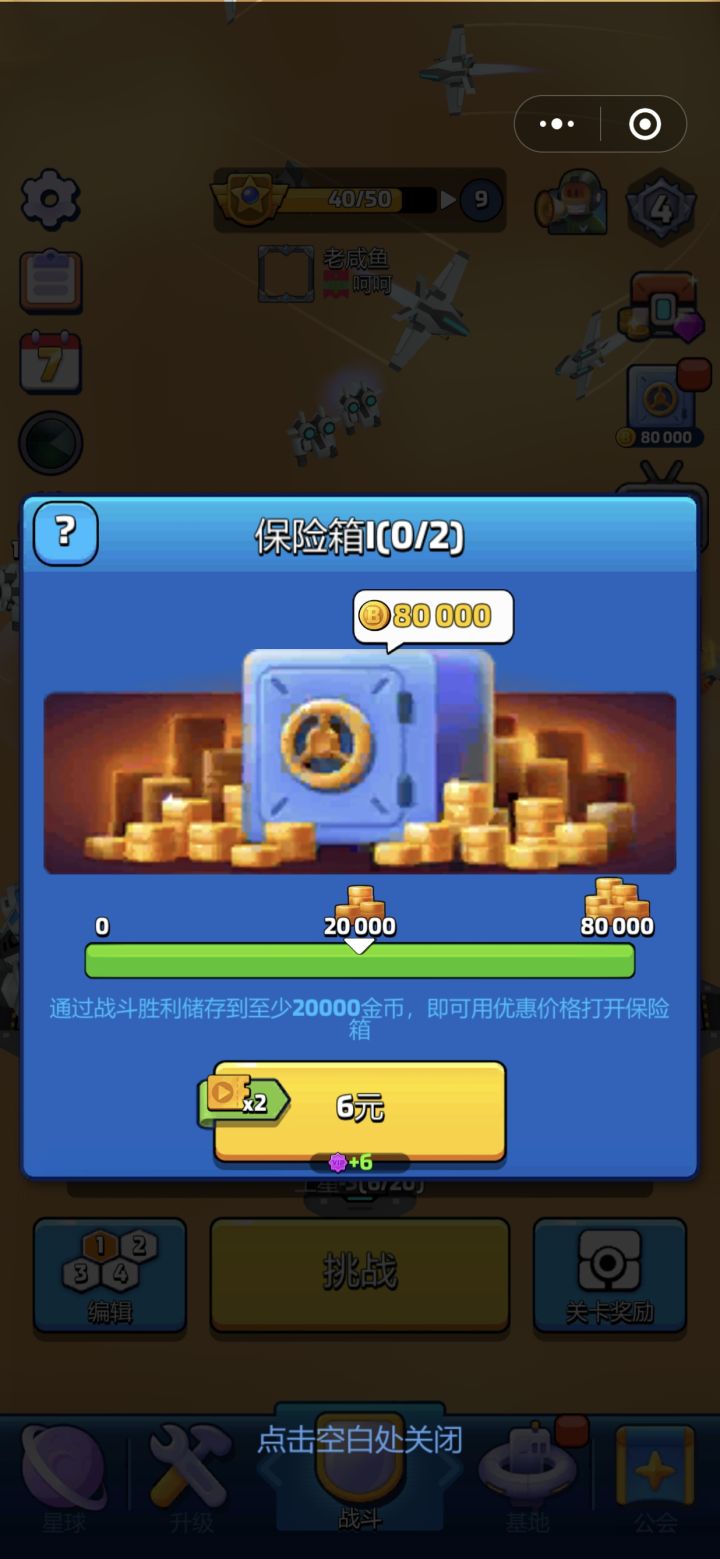This screenshot has height=1559, width=720.
Task: Tap the green radar scanner icon
Action: (x=50, y=443)
